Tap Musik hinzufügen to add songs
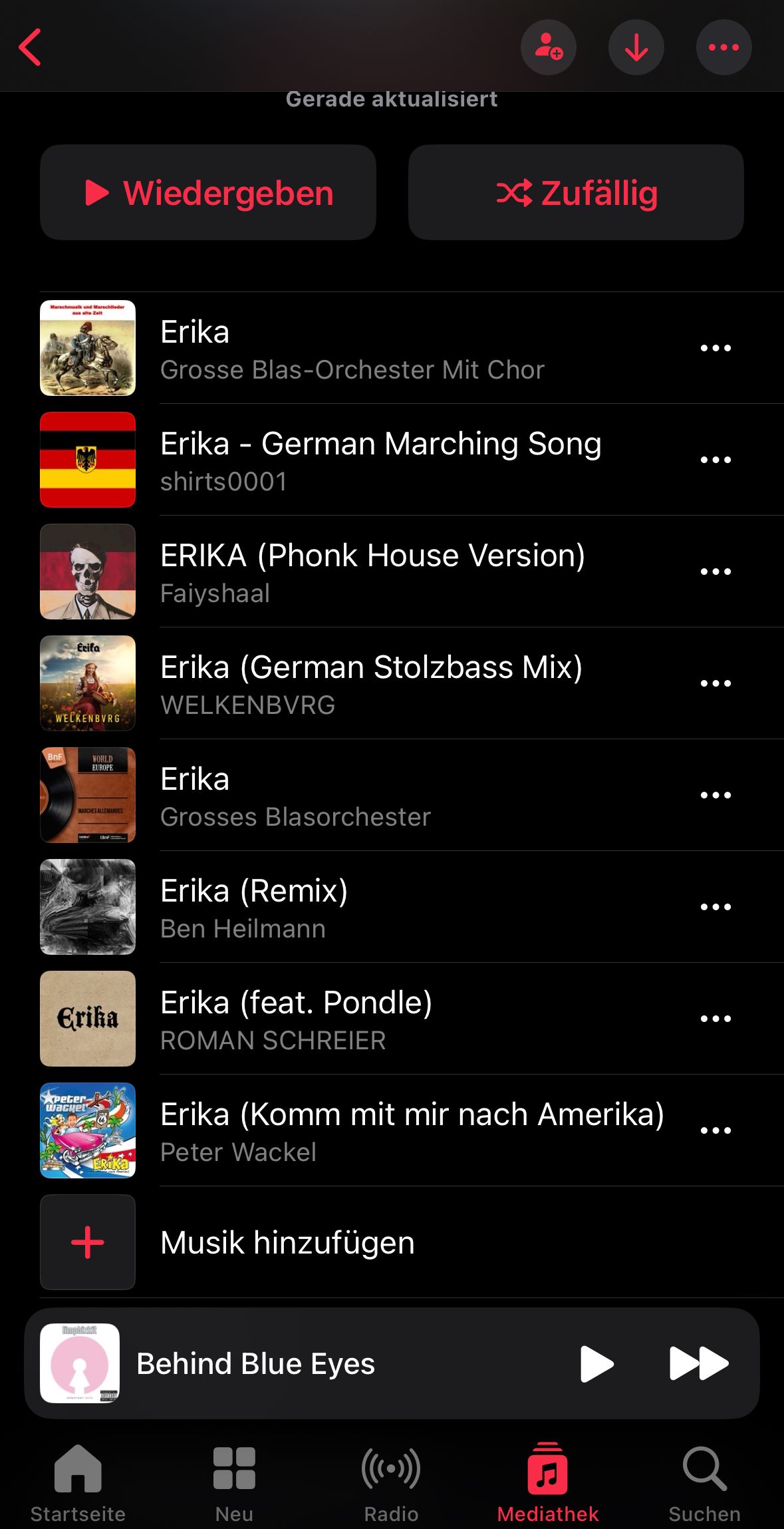Screen dimensions: 784x1529 click(287, 1243)
